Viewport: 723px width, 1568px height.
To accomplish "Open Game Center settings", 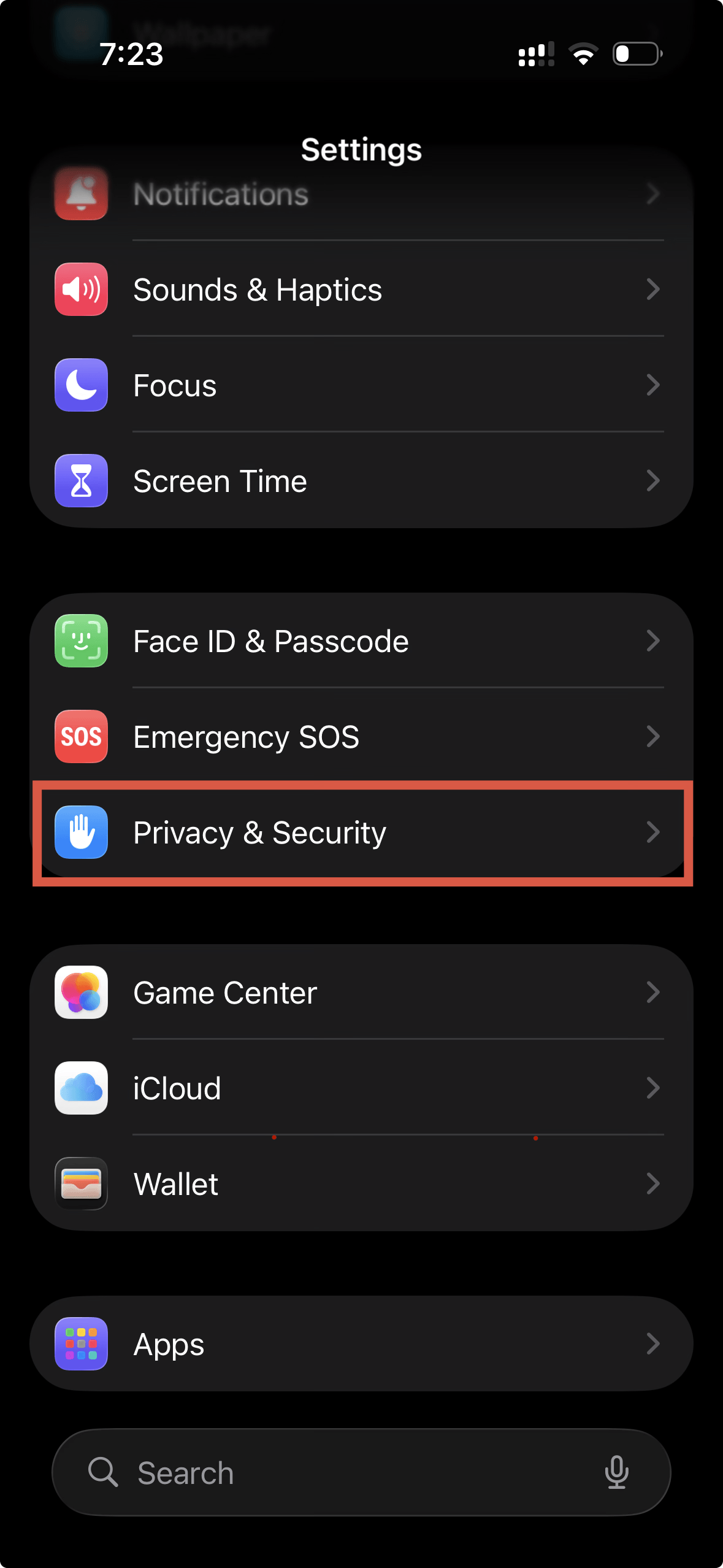I will click(x=361, y=993).
